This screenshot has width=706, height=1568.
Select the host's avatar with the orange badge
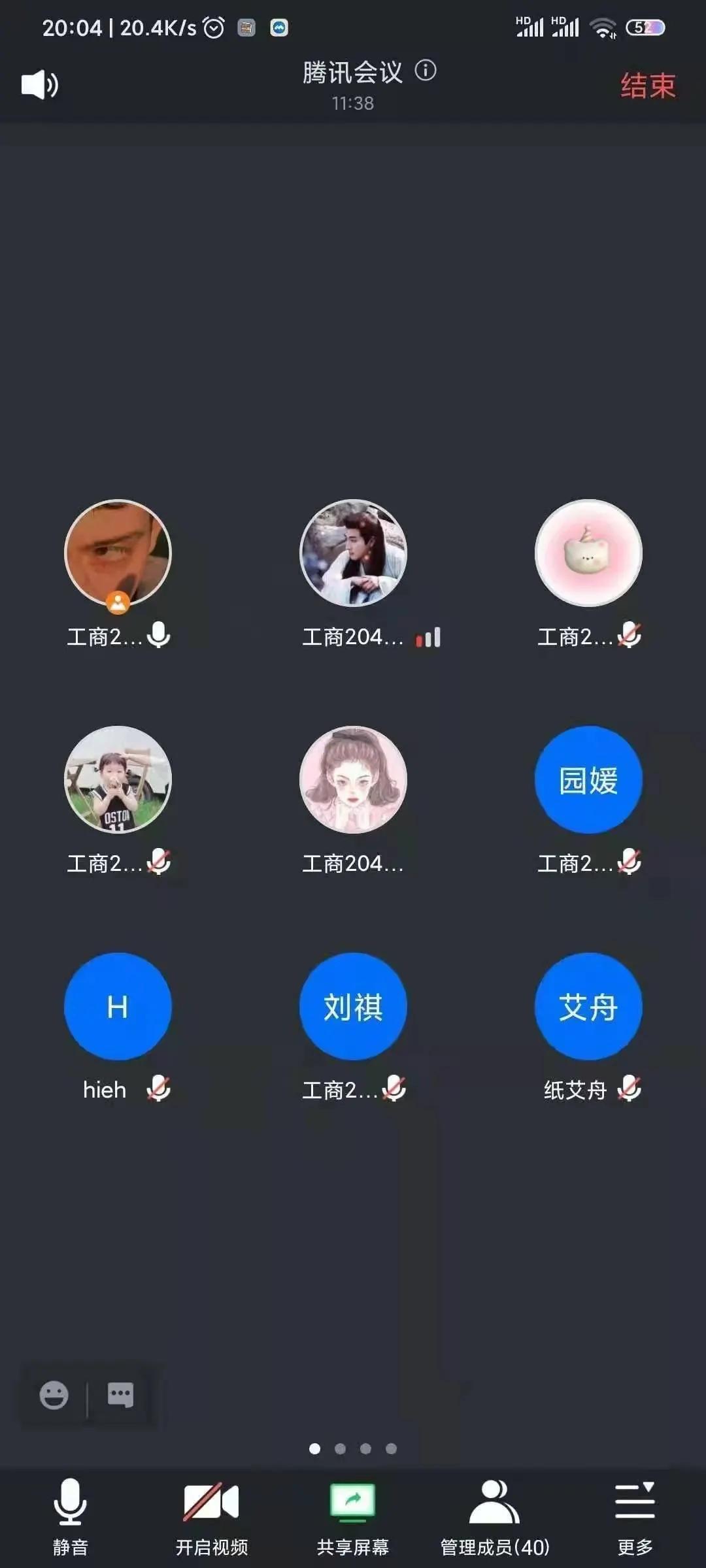[118, 553]
